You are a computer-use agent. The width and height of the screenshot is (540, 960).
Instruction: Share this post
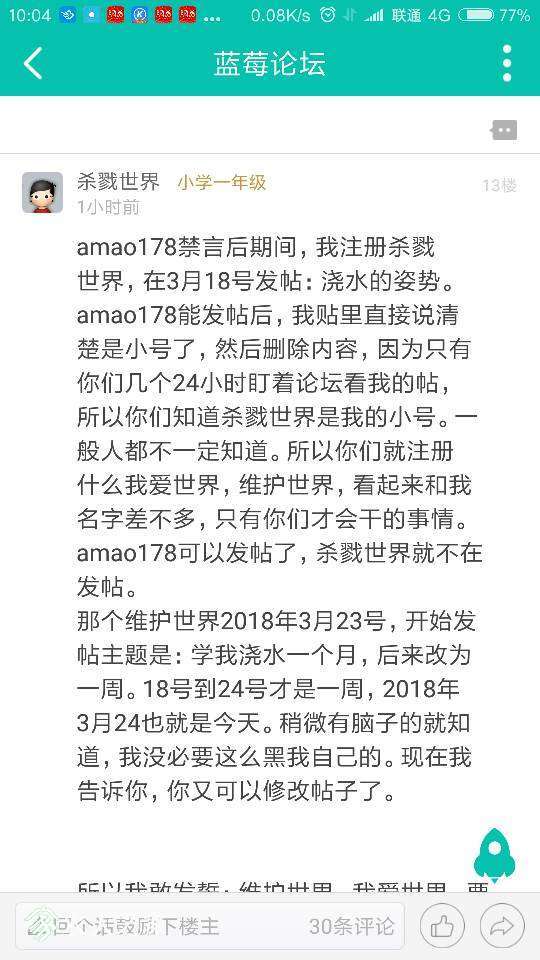[x=502, y=926]
